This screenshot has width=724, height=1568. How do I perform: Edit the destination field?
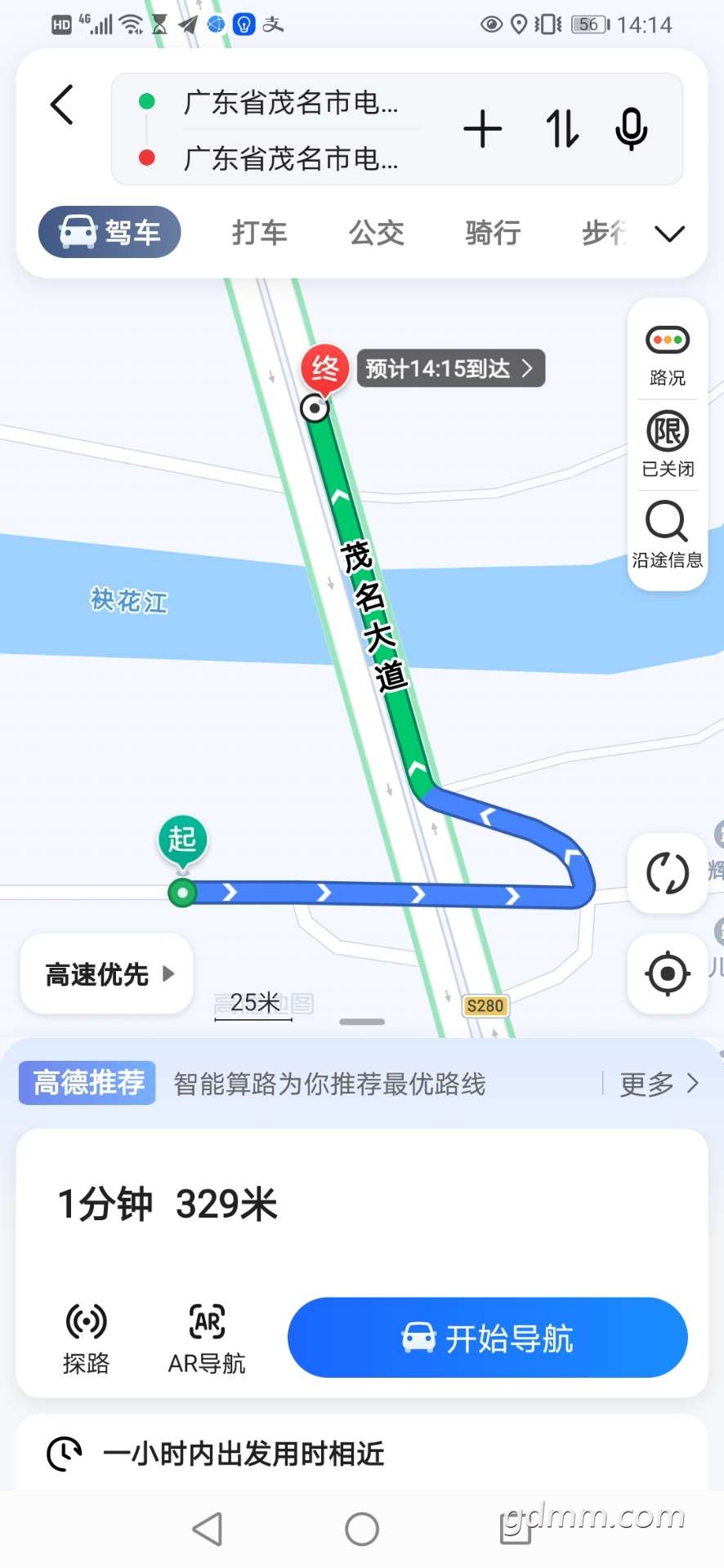(291, 158)
